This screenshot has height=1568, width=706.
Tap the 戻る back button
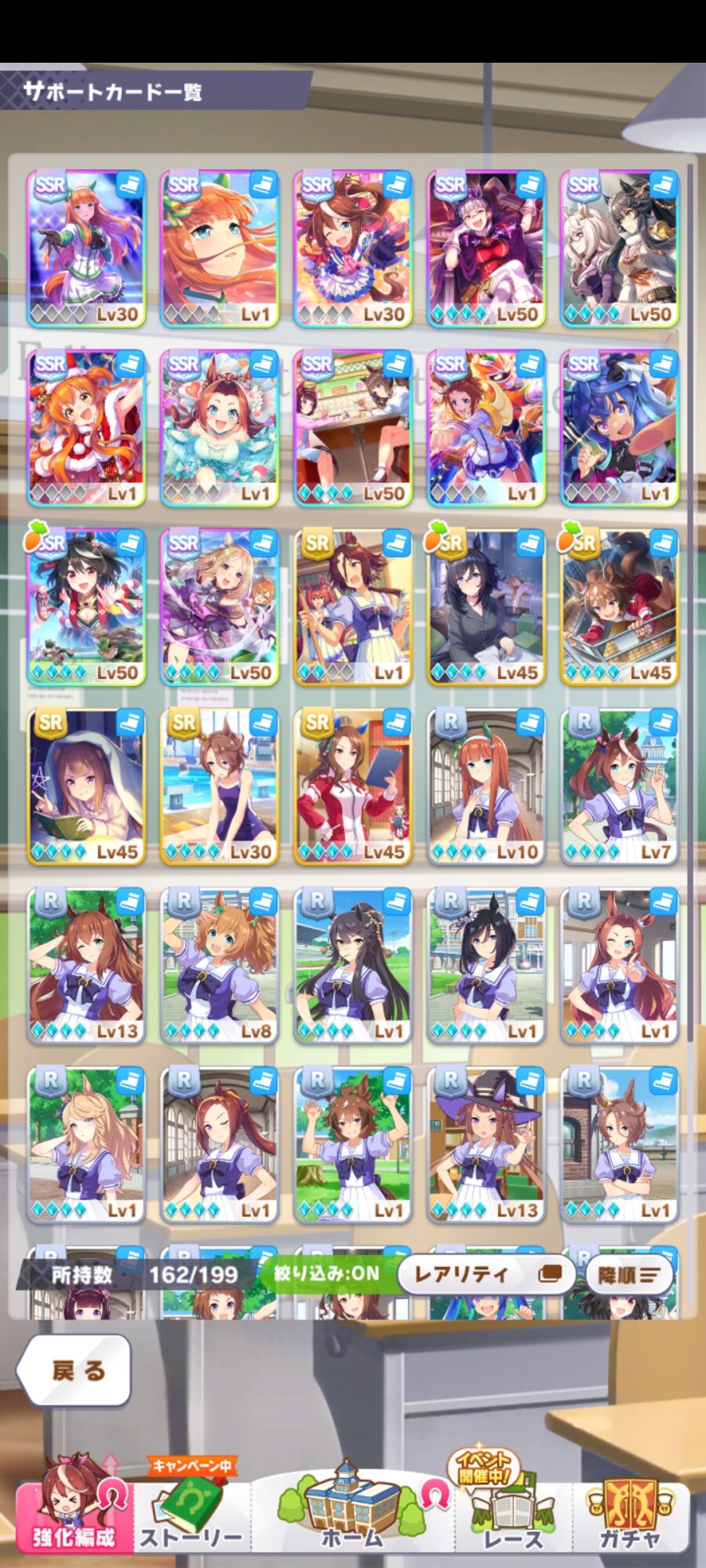(75, 1370)
